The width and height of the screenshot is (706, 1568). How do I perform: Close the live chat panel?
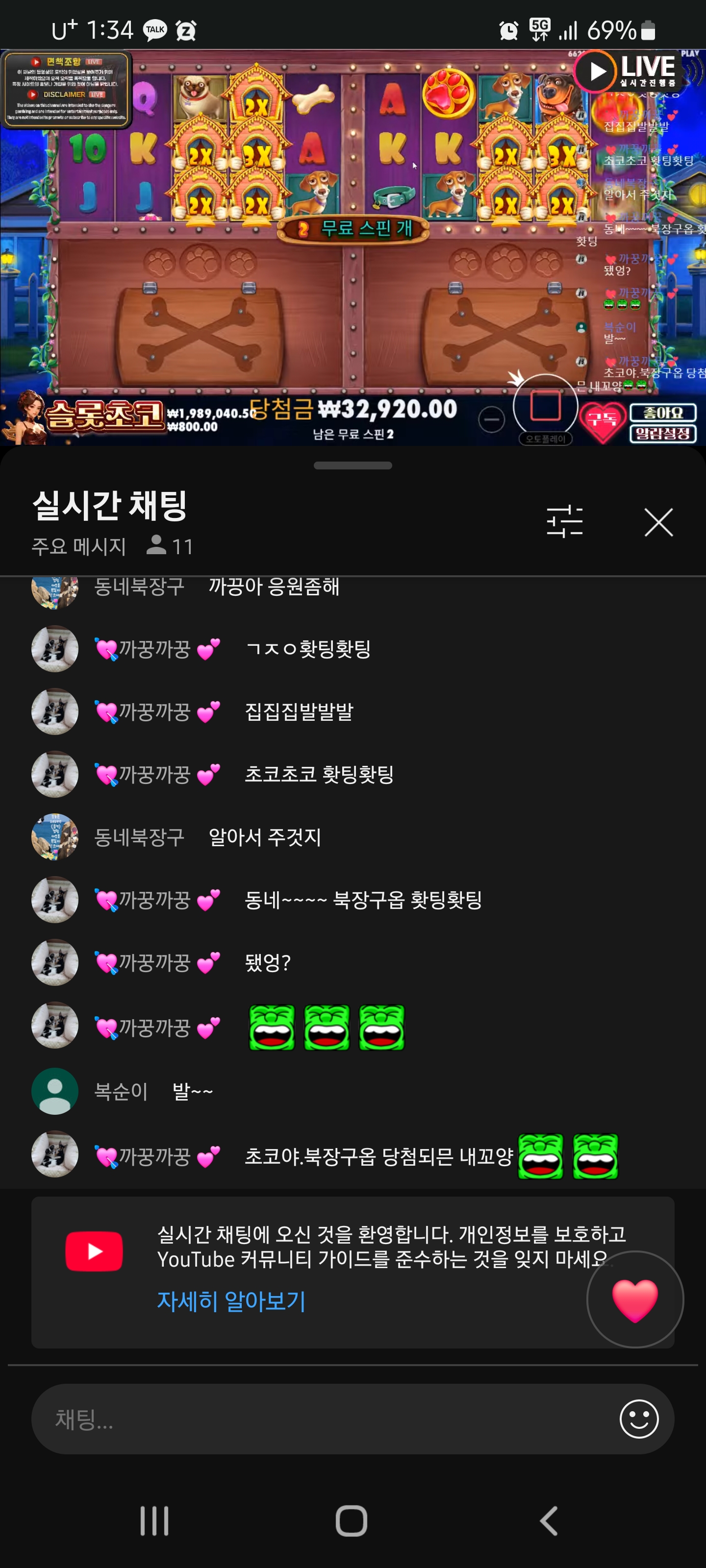coord(658,522)
